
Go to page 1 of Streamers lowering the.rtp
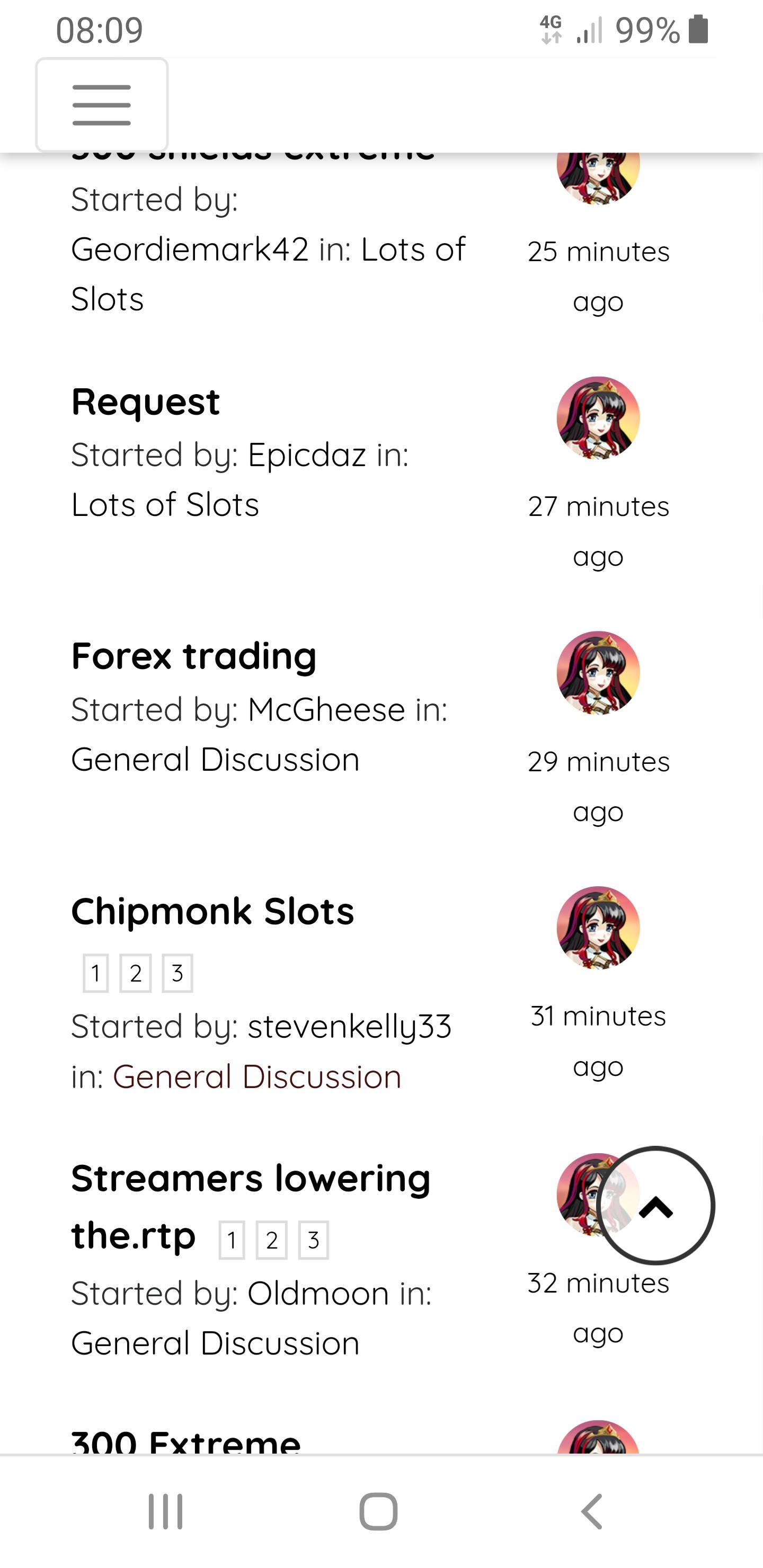click(x=232, y=1240)
